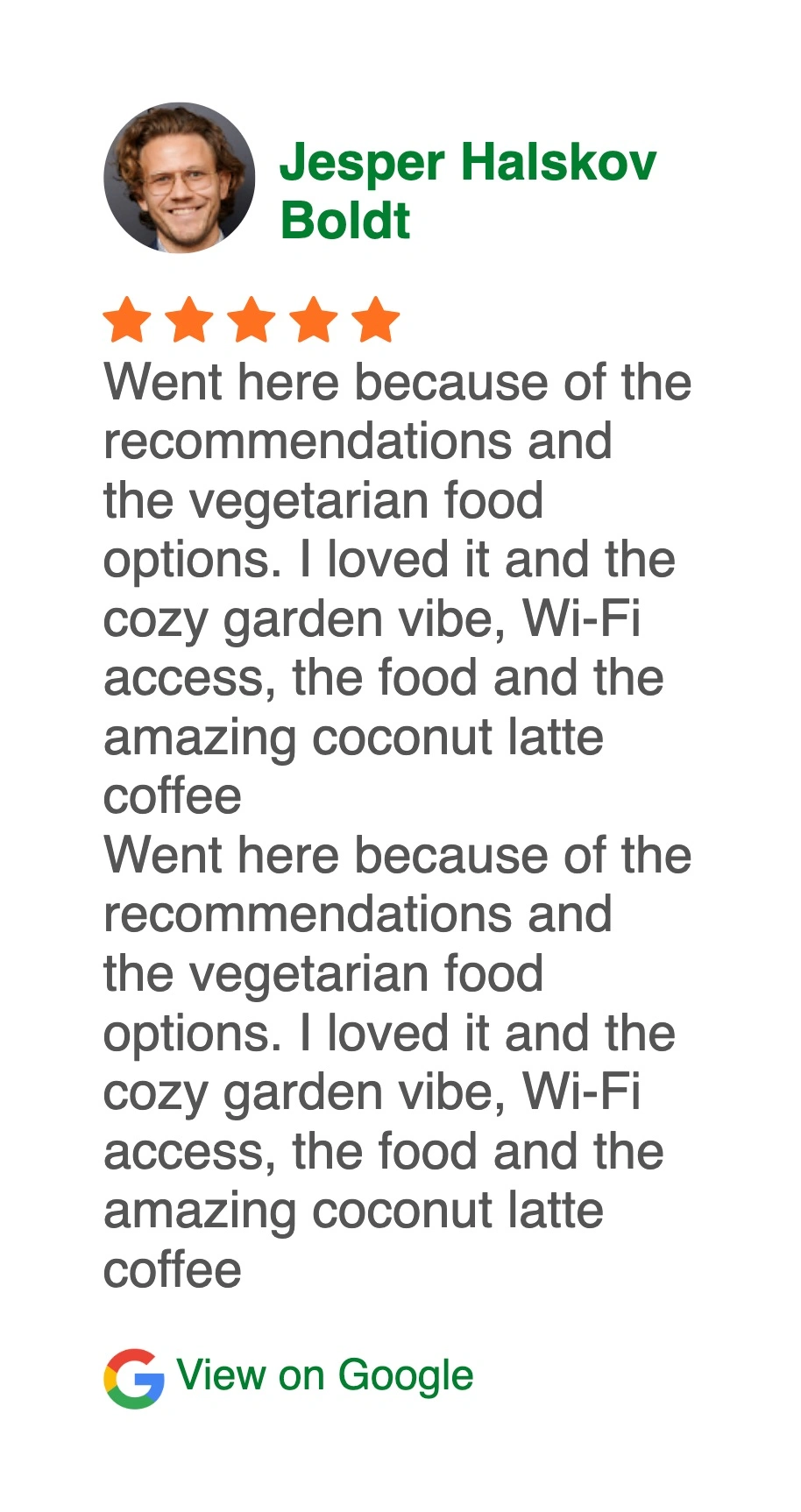Click the fourth orange star
The width and height of the screenshot is (801, 1512).
pos(313,320)
